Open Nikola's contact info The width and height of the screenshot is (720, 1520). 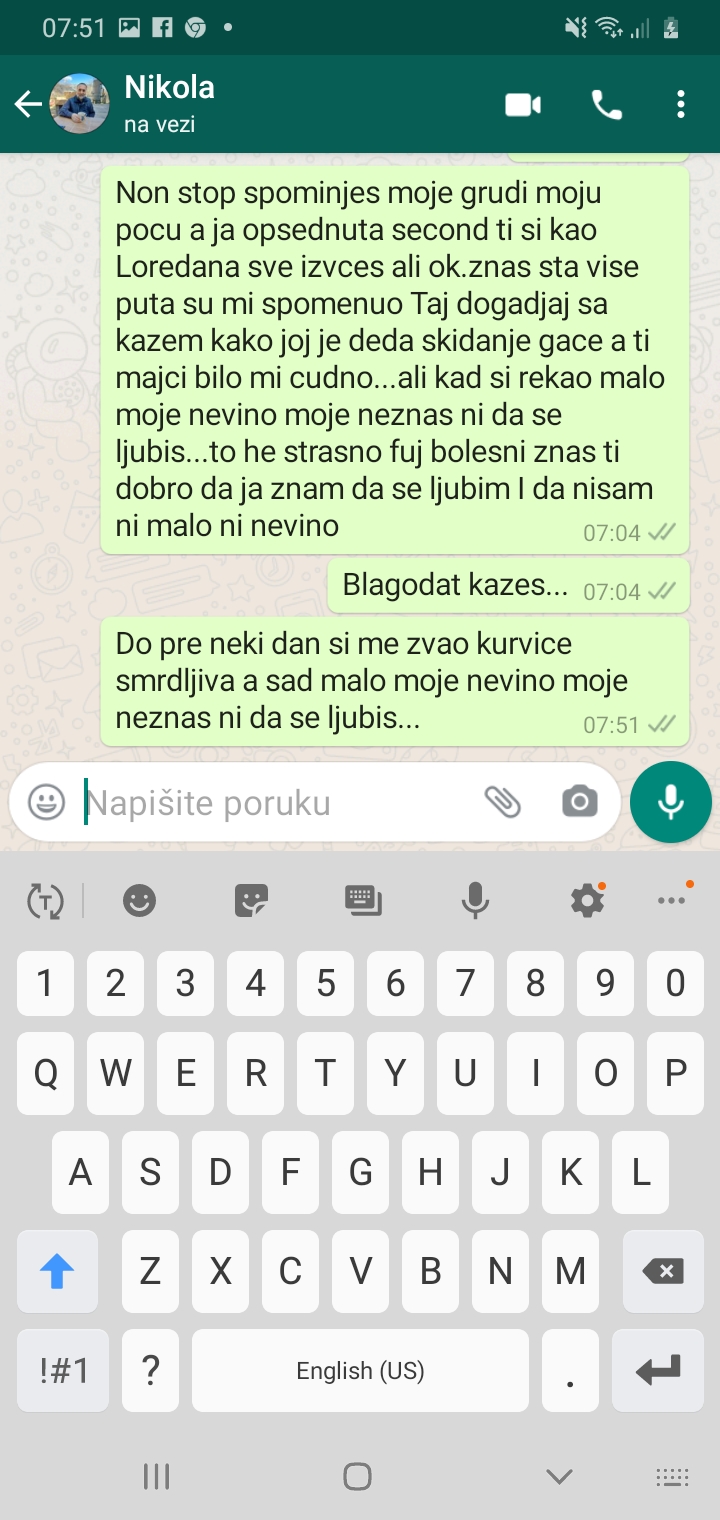pos(170,103)
